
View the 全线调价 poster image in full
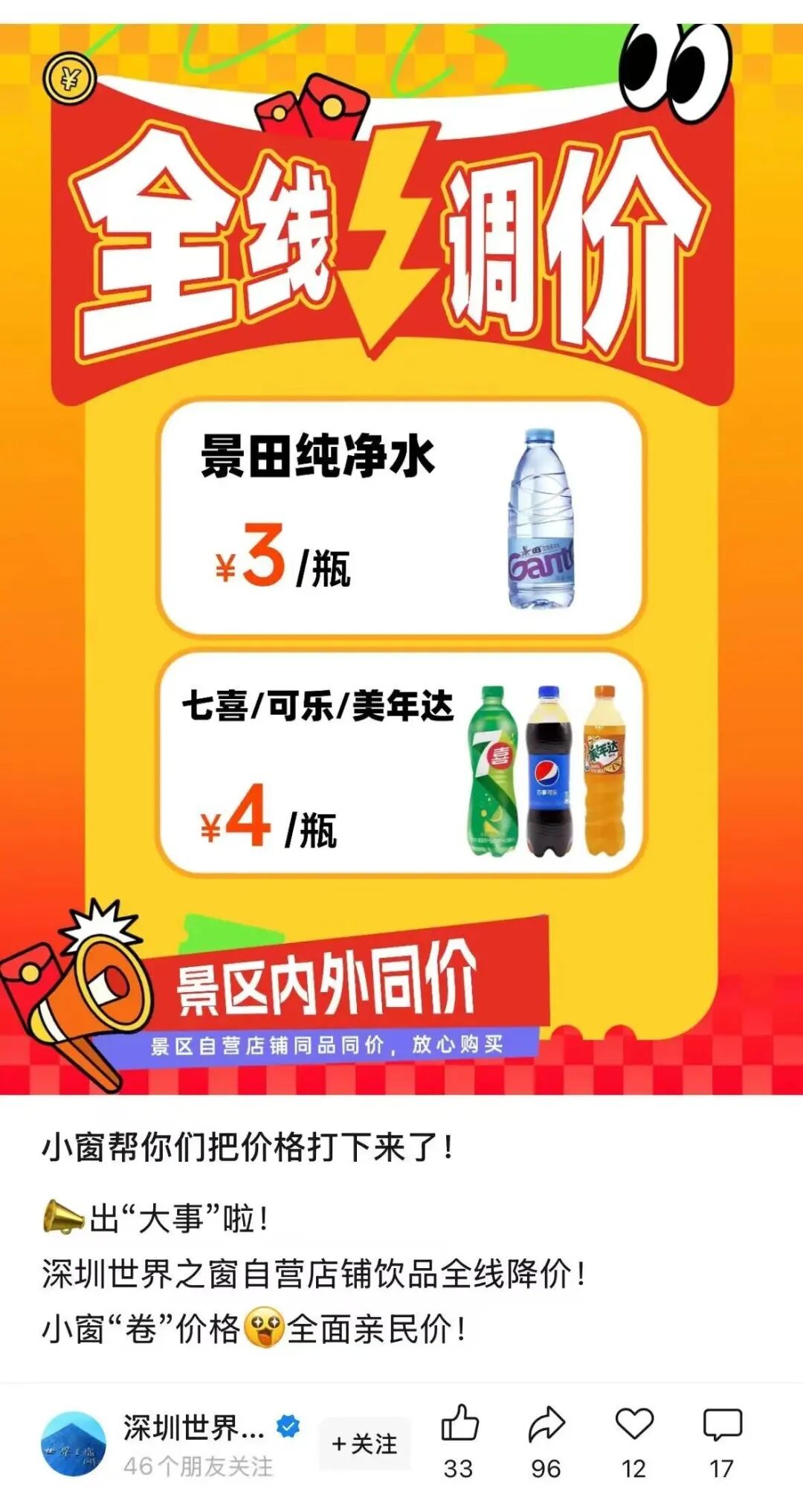[401, 558]
